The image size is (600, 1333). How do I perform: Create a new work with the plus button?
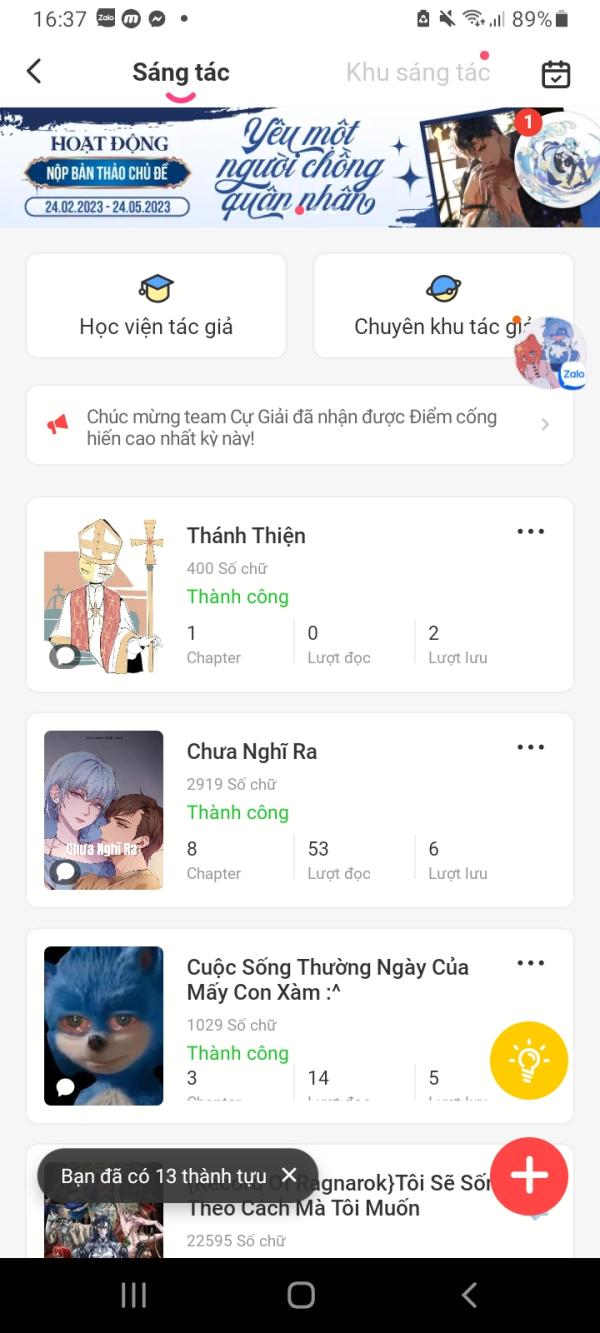click(529, 1176)
